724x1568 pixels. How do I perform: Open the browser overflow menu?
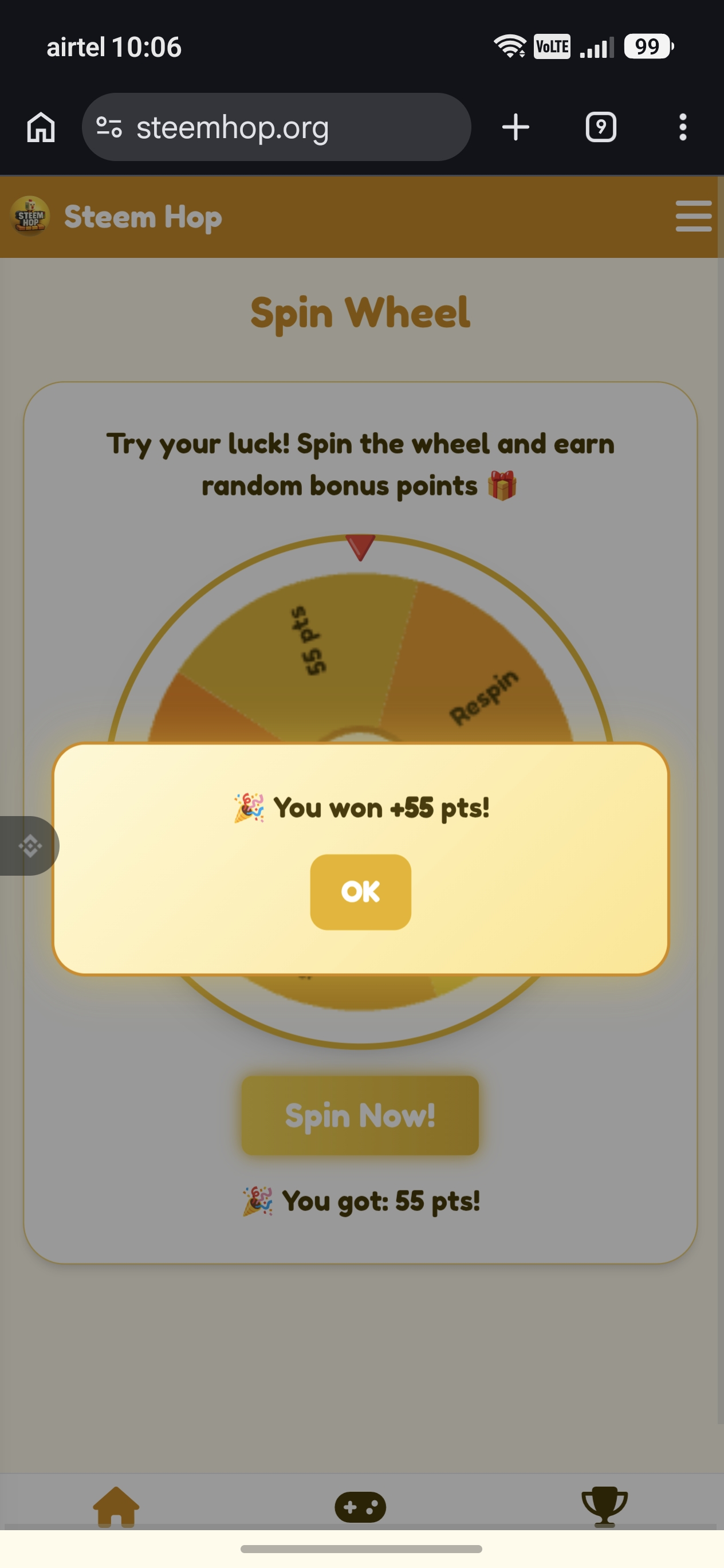click(683, 127)
